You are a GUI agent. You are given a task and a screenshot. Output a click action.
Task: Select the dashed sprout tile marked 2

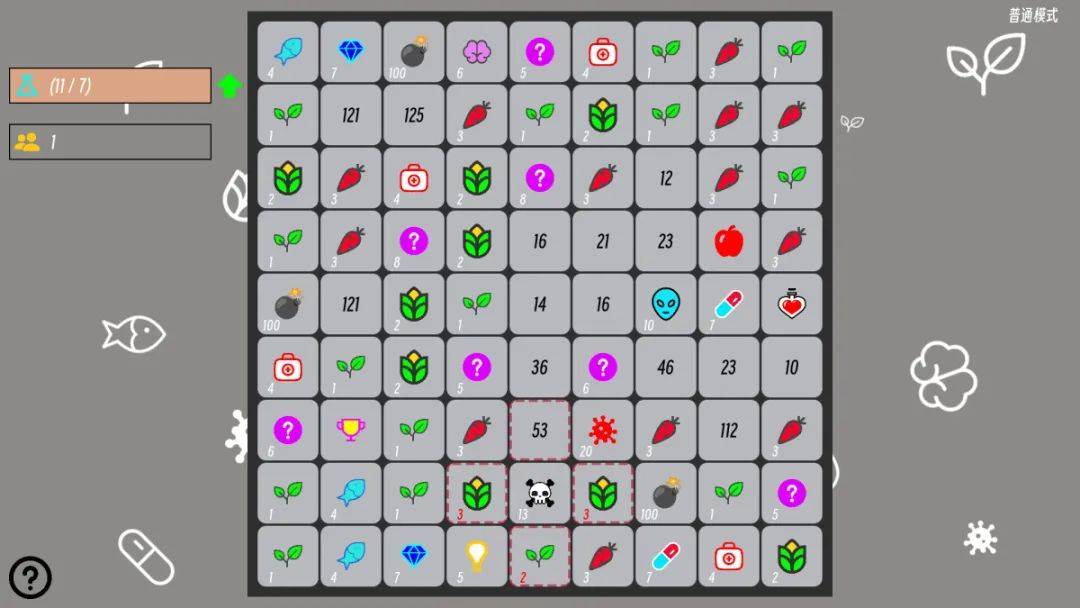click(540, 556)
